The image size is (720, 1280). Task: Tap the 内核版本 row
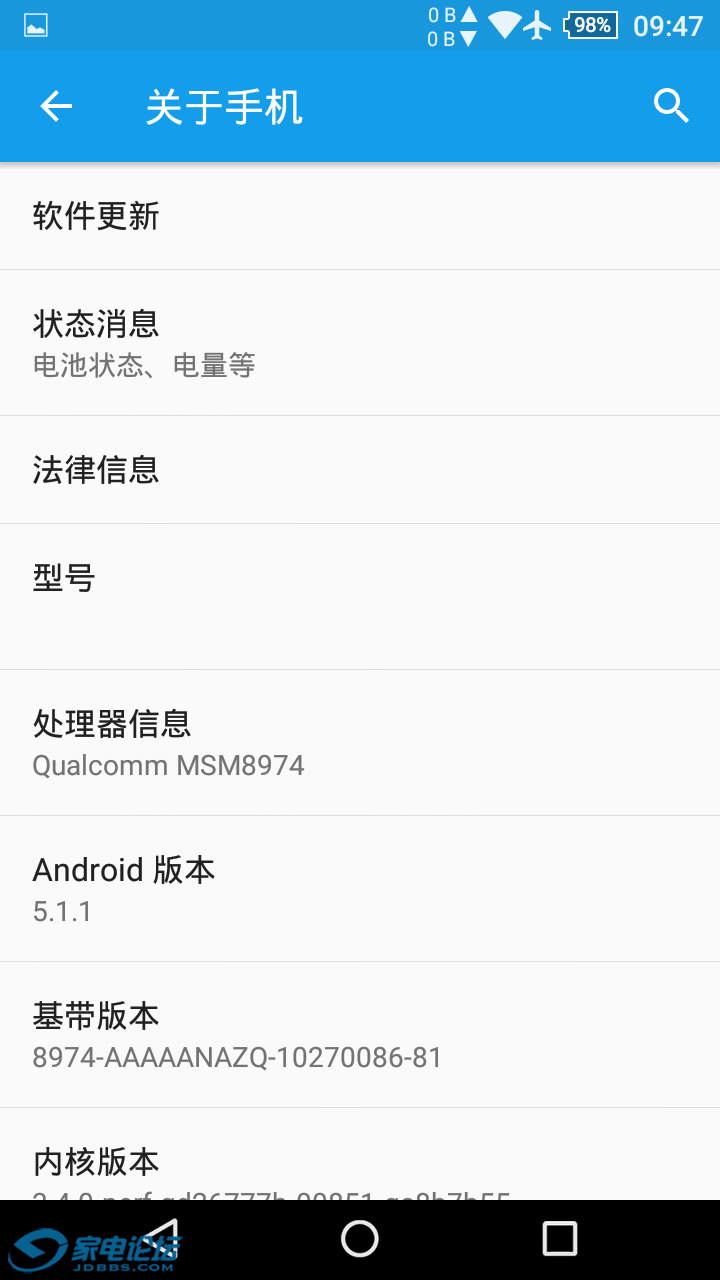tap(360, 1154)
